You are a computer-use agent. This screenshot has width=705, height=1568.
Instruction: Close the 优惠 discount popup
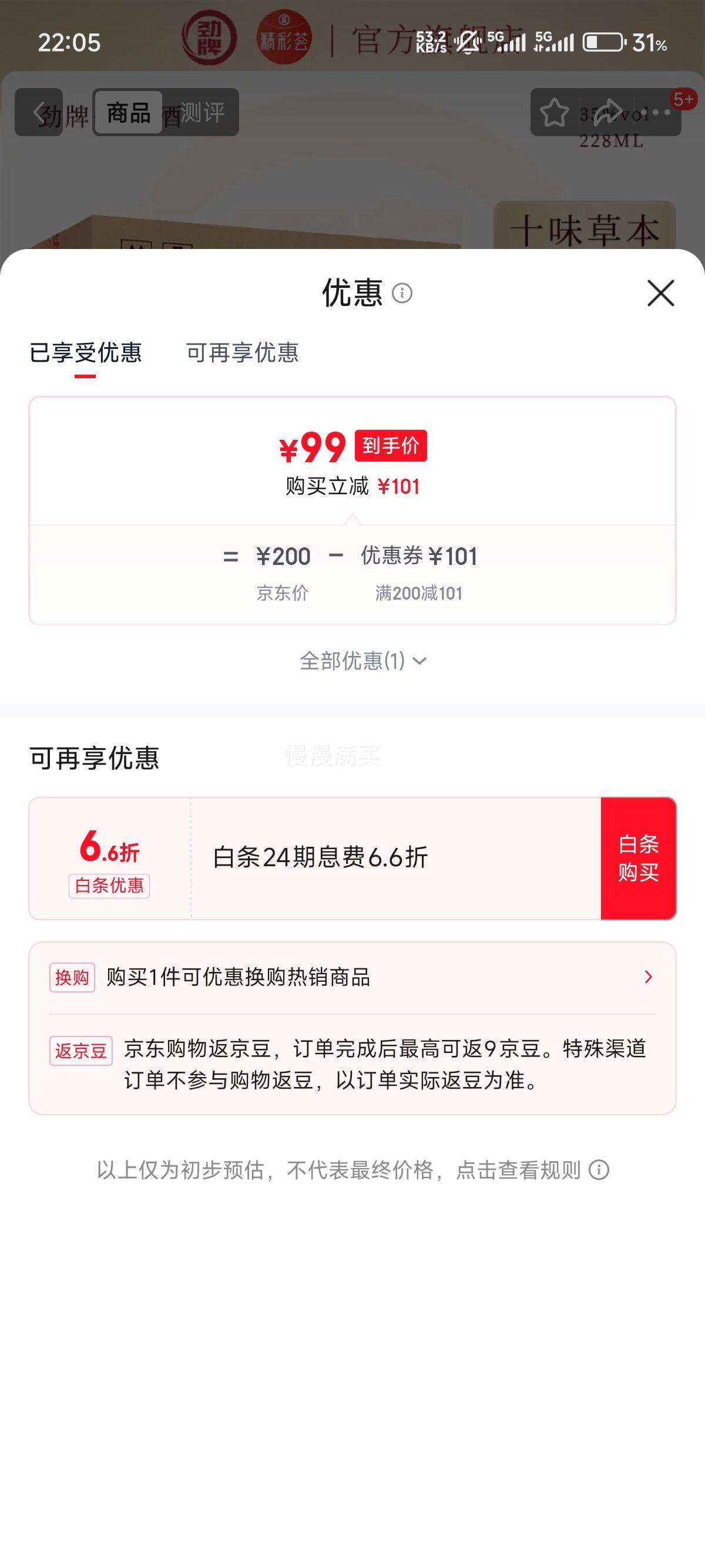click(x=662, y=294)
